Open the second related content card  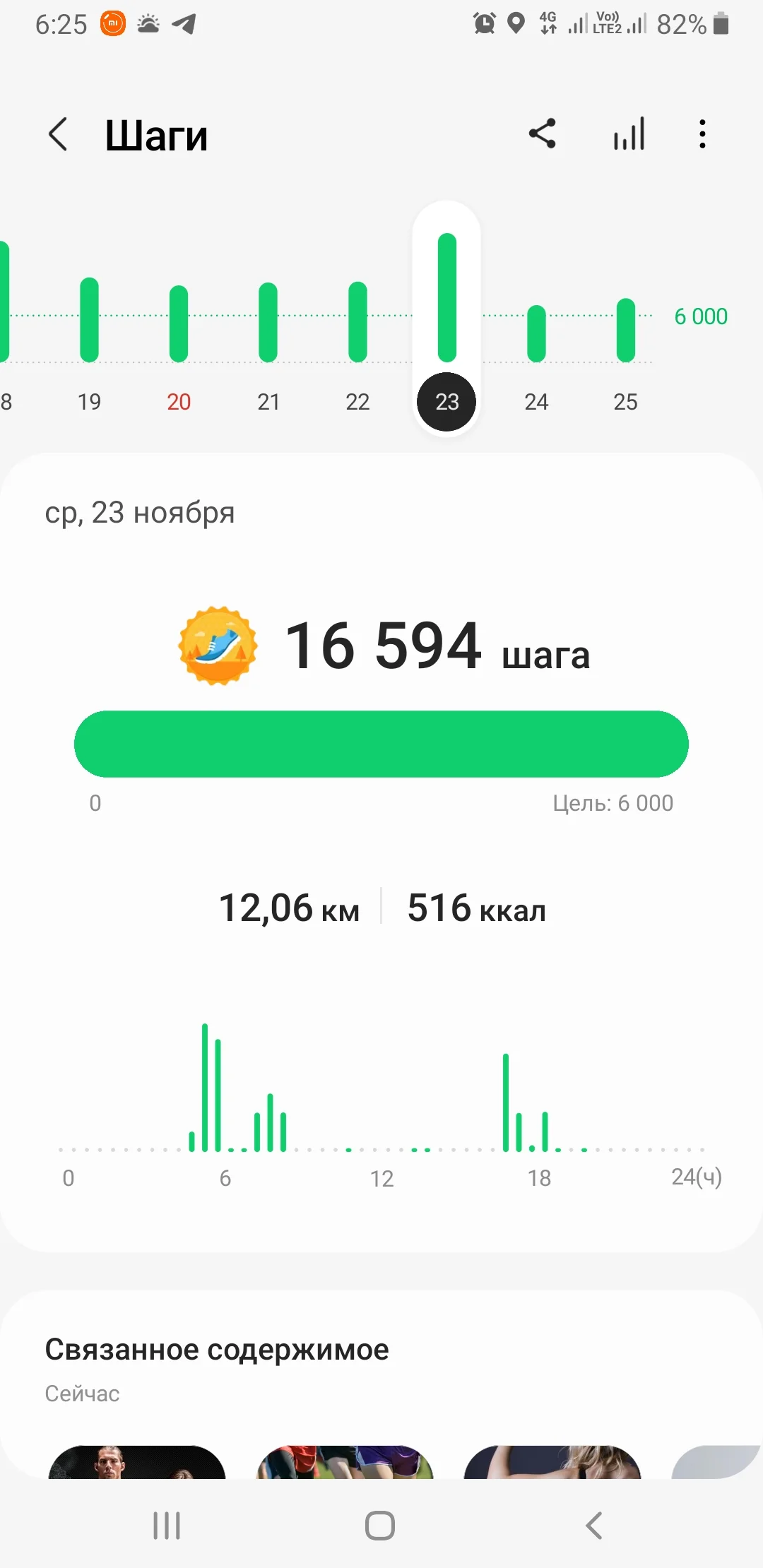tap(345, 1462)
